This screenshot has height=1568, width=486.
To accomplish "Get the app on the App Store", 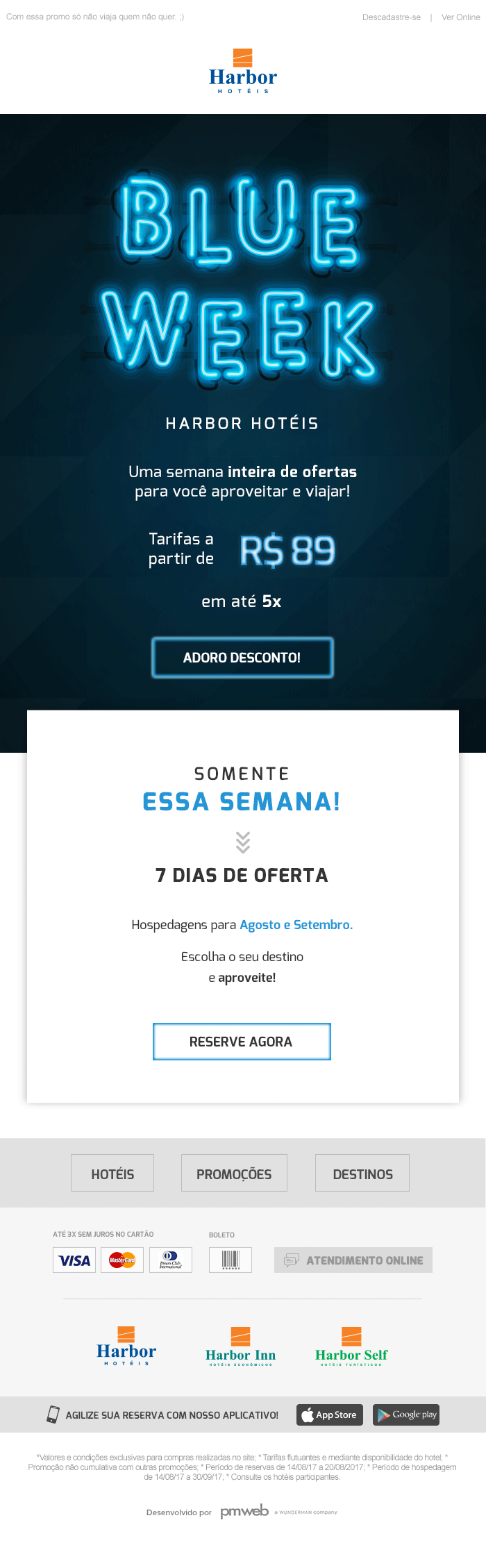I will (330, 1415).
